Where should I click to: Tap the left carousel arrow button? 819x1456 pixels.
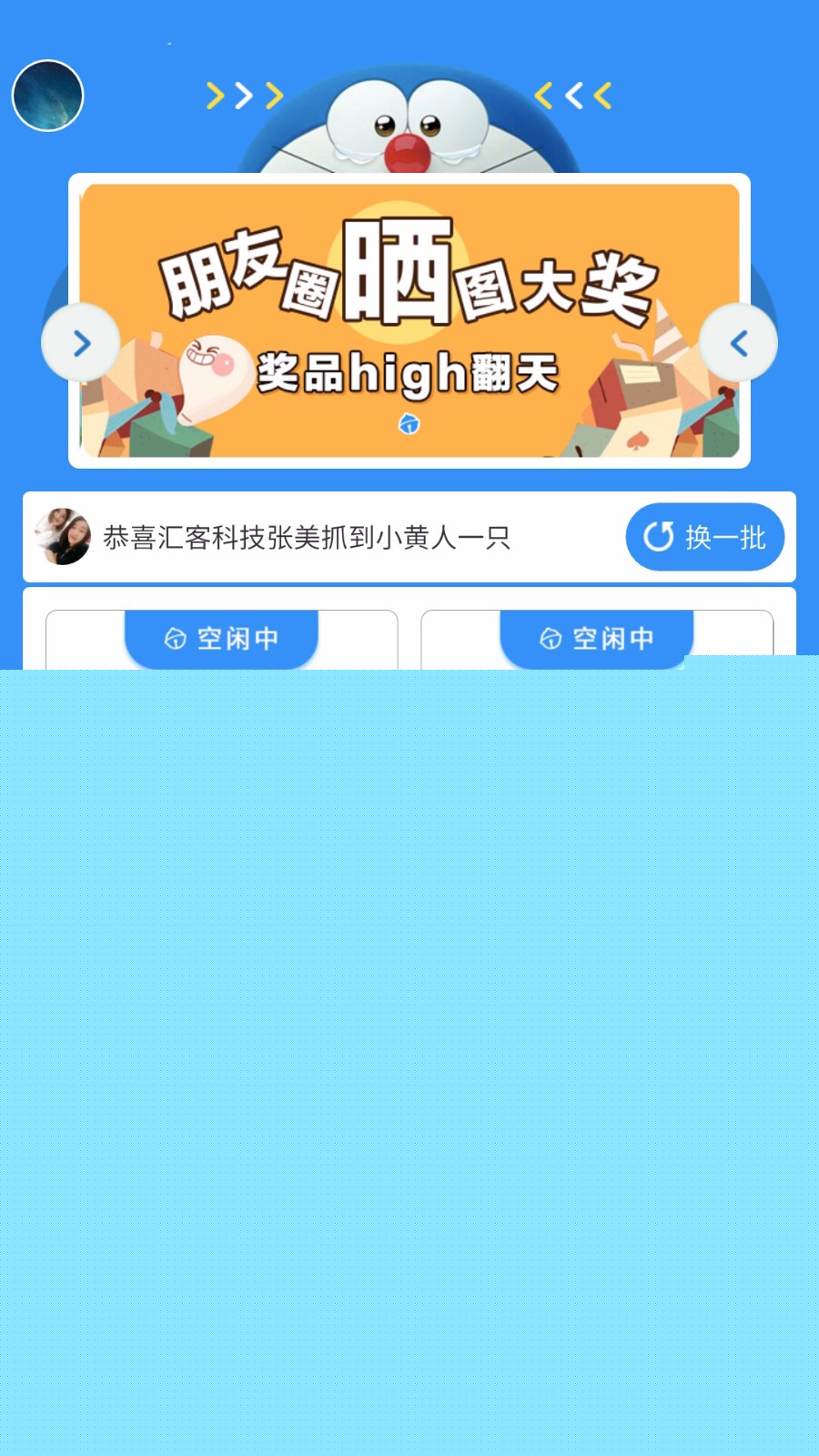81,343
